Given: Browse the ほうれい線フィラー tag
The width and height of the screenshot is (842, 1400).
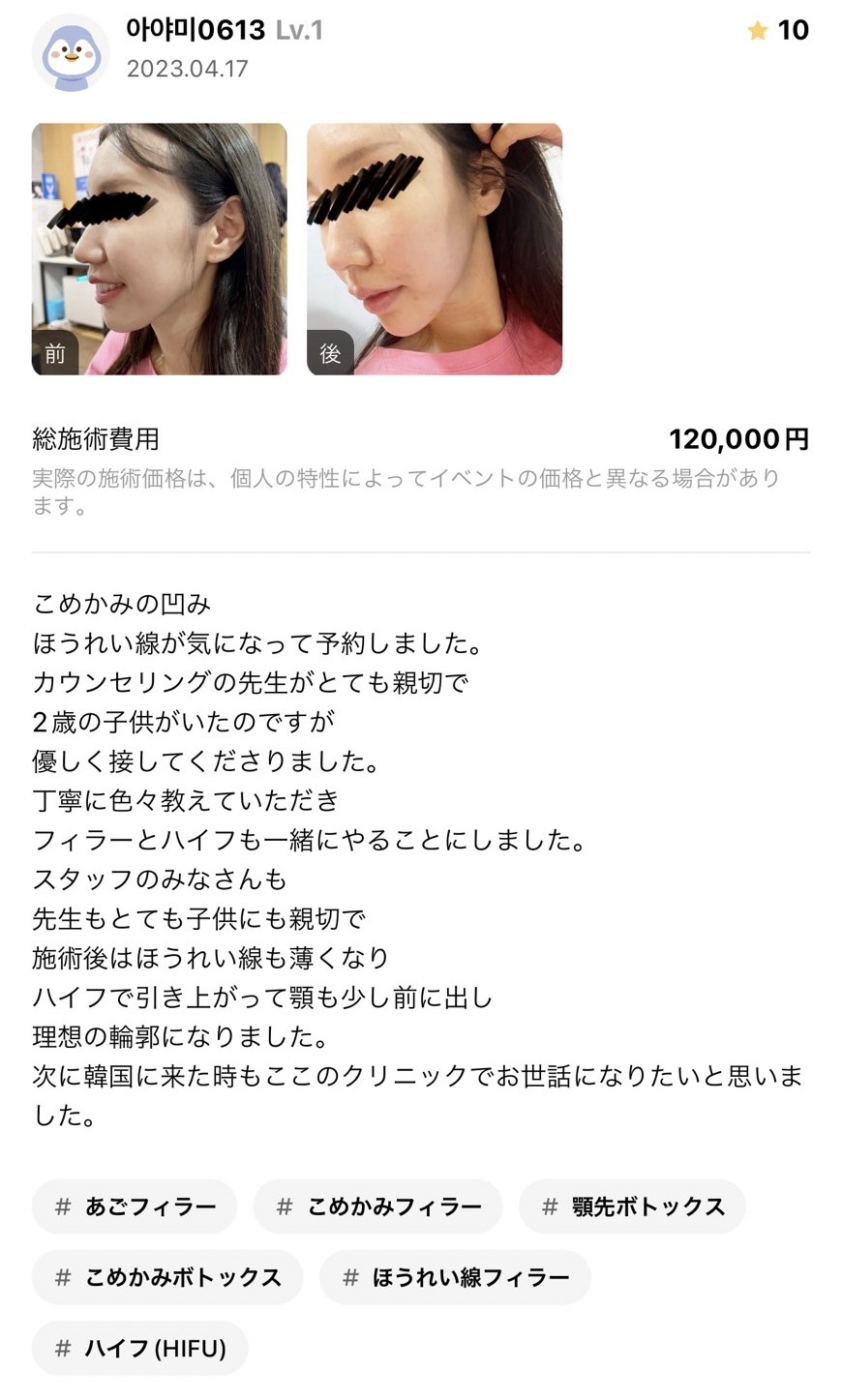Looking at the screenshot, I should pyautogui.click(x=455, y=1277).
